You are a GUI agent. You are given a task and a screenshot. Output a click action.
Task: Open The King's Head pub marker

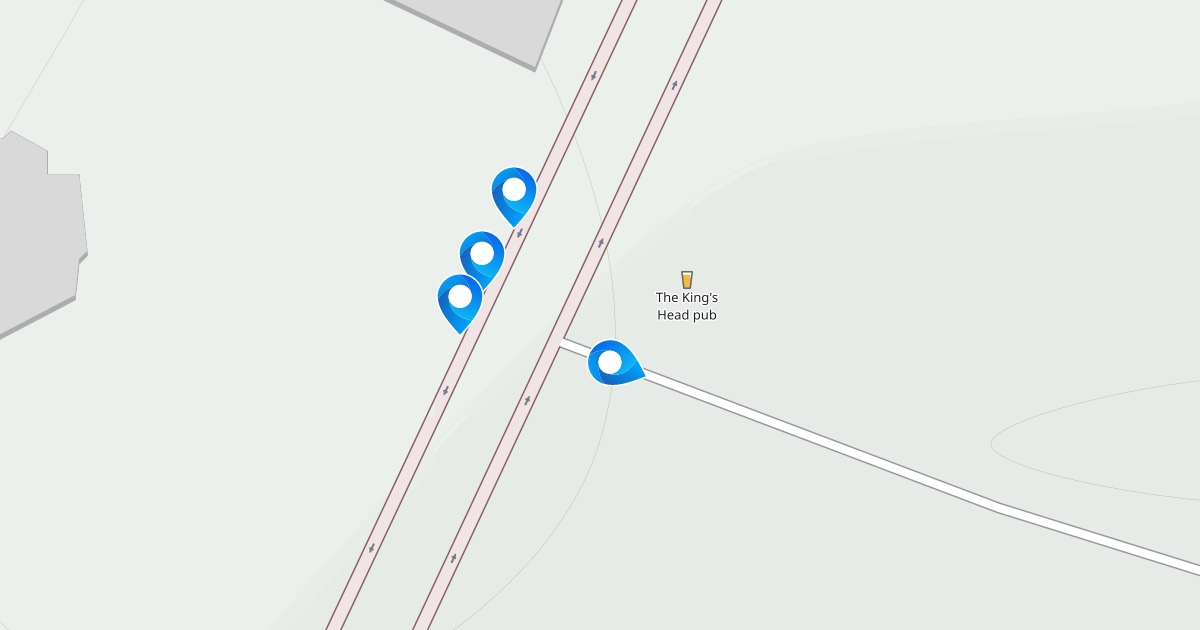tap(687, 280)
